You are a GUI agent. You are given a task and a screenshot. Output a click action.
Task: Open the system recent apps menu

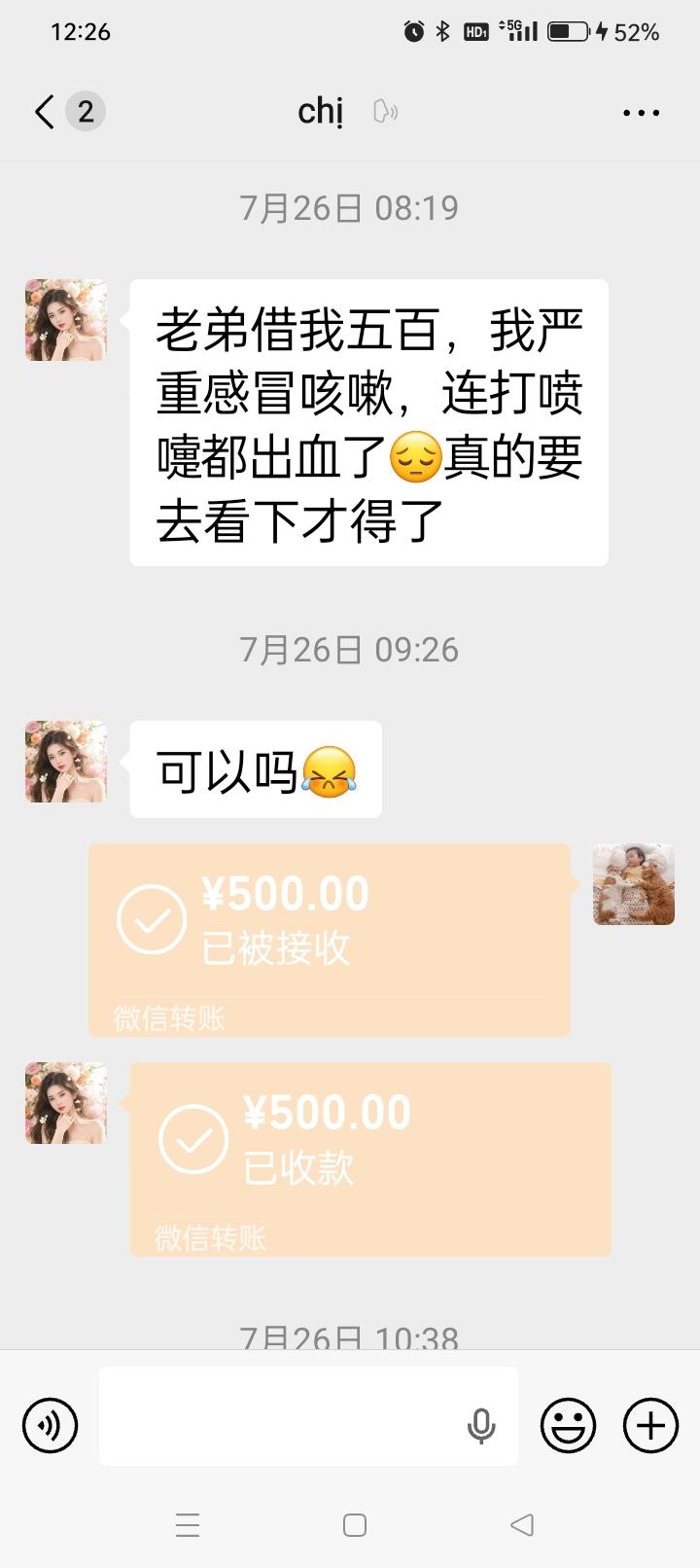[x=188, y=1525]
